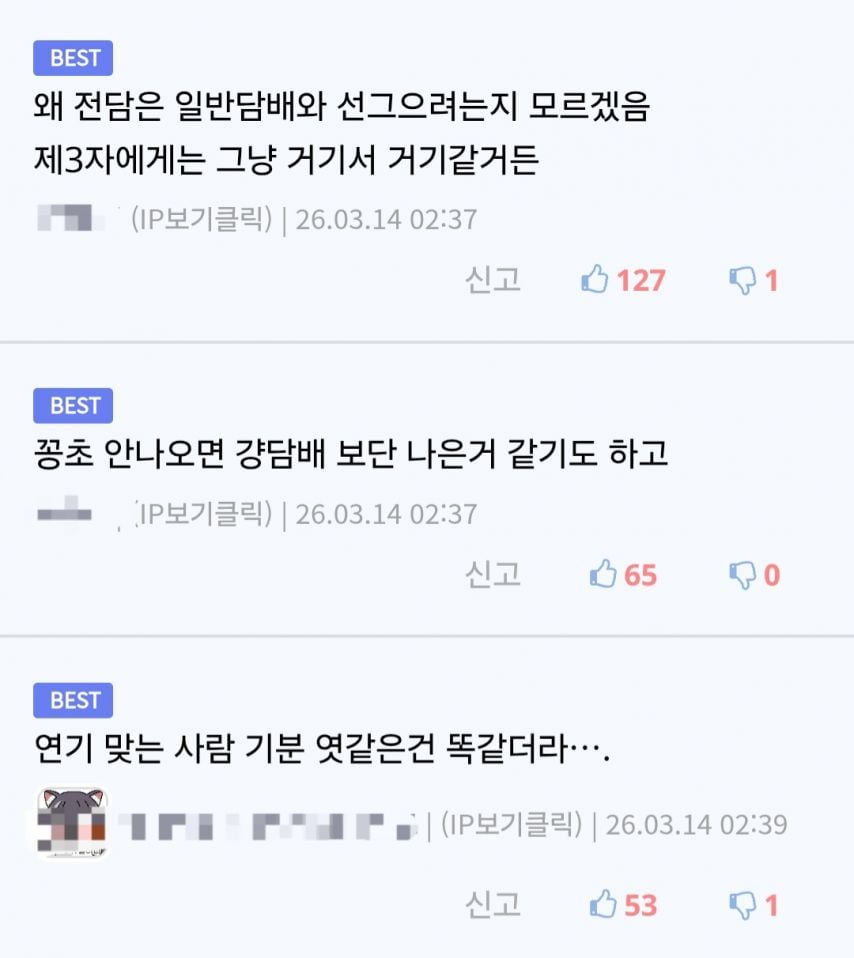Report the 연기 맞는 사람 comment
The height and width of the screenshot is (958, 854).
coord(492,905)
